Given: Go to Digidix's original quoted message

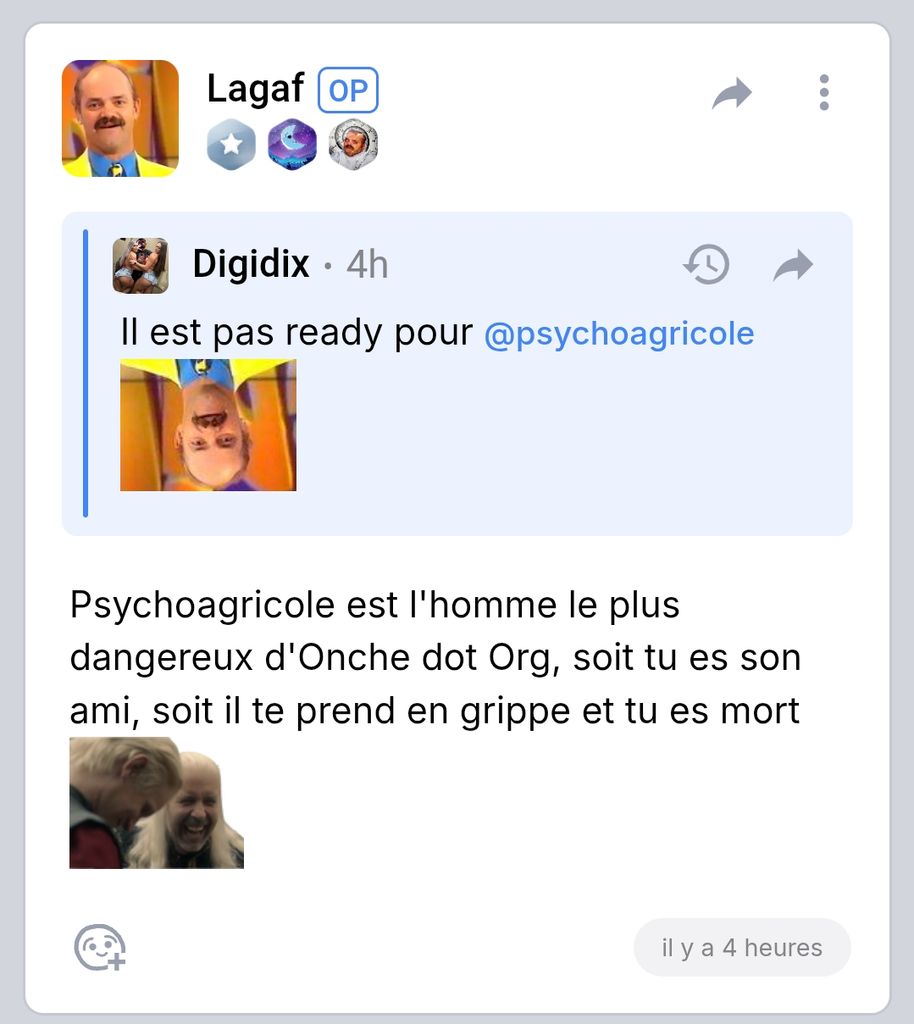Looking at the screenshot, I should (x=793, y=265).
